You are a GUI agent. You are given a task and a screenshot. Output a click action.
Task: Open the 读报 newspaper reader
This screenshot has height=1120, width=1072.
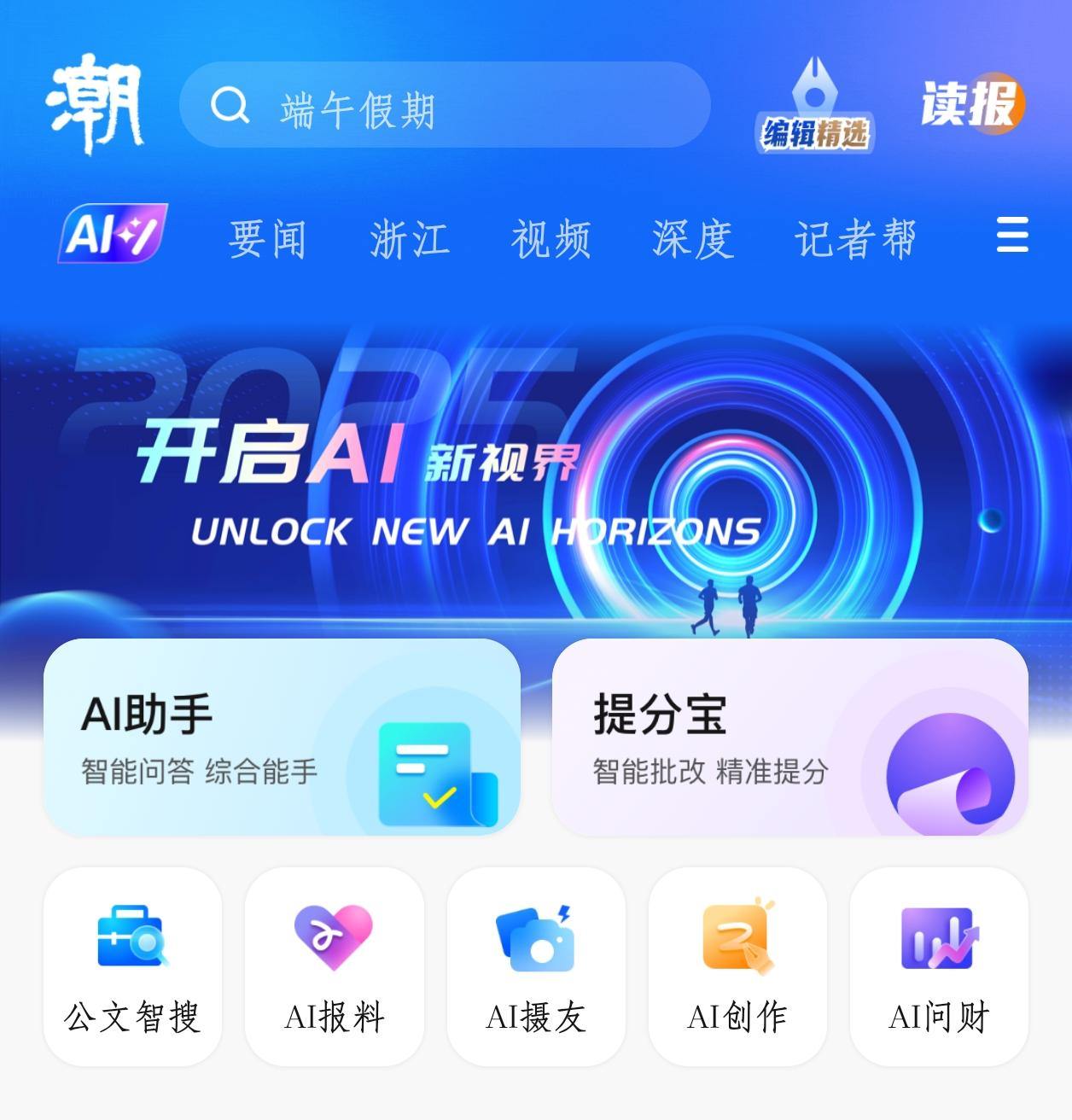click(971, 104)
